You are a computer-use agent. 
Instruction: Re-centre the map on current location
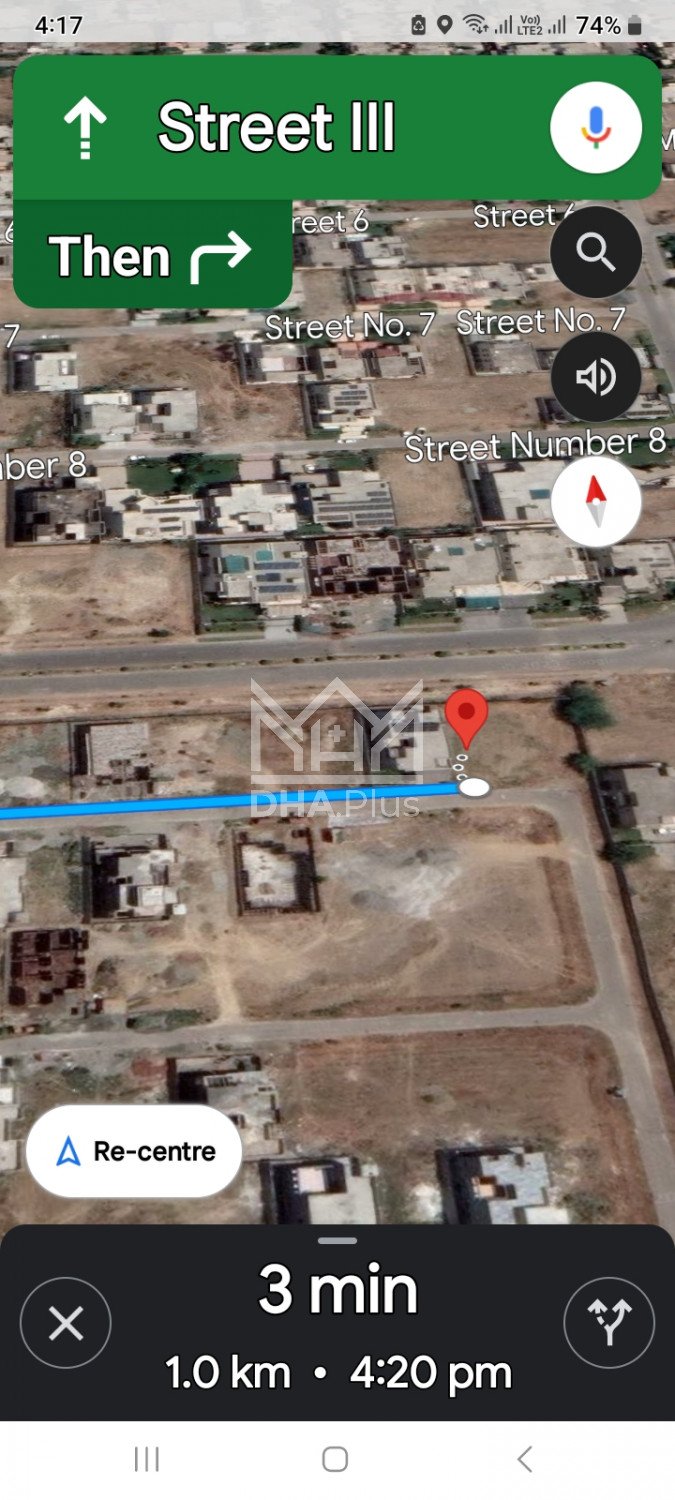(x=135, y=1151)
